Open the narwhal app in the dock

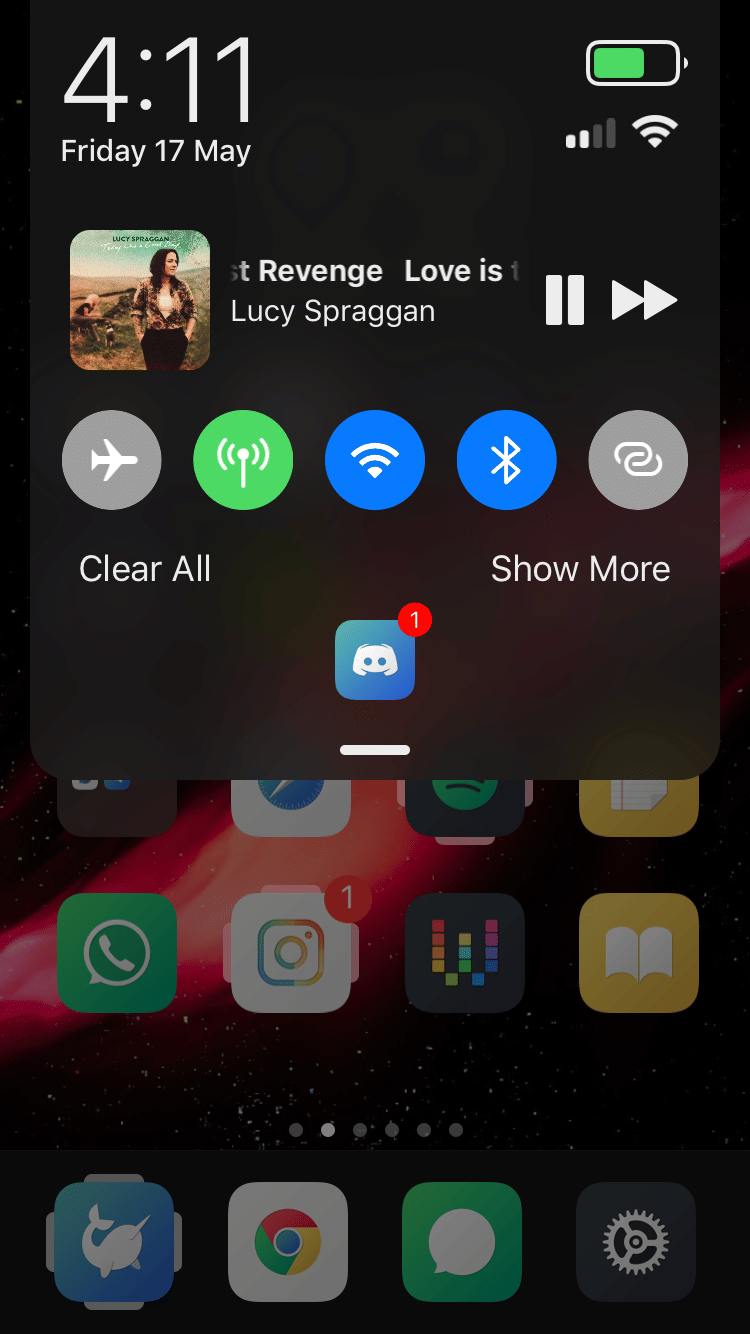(114, 1242)
